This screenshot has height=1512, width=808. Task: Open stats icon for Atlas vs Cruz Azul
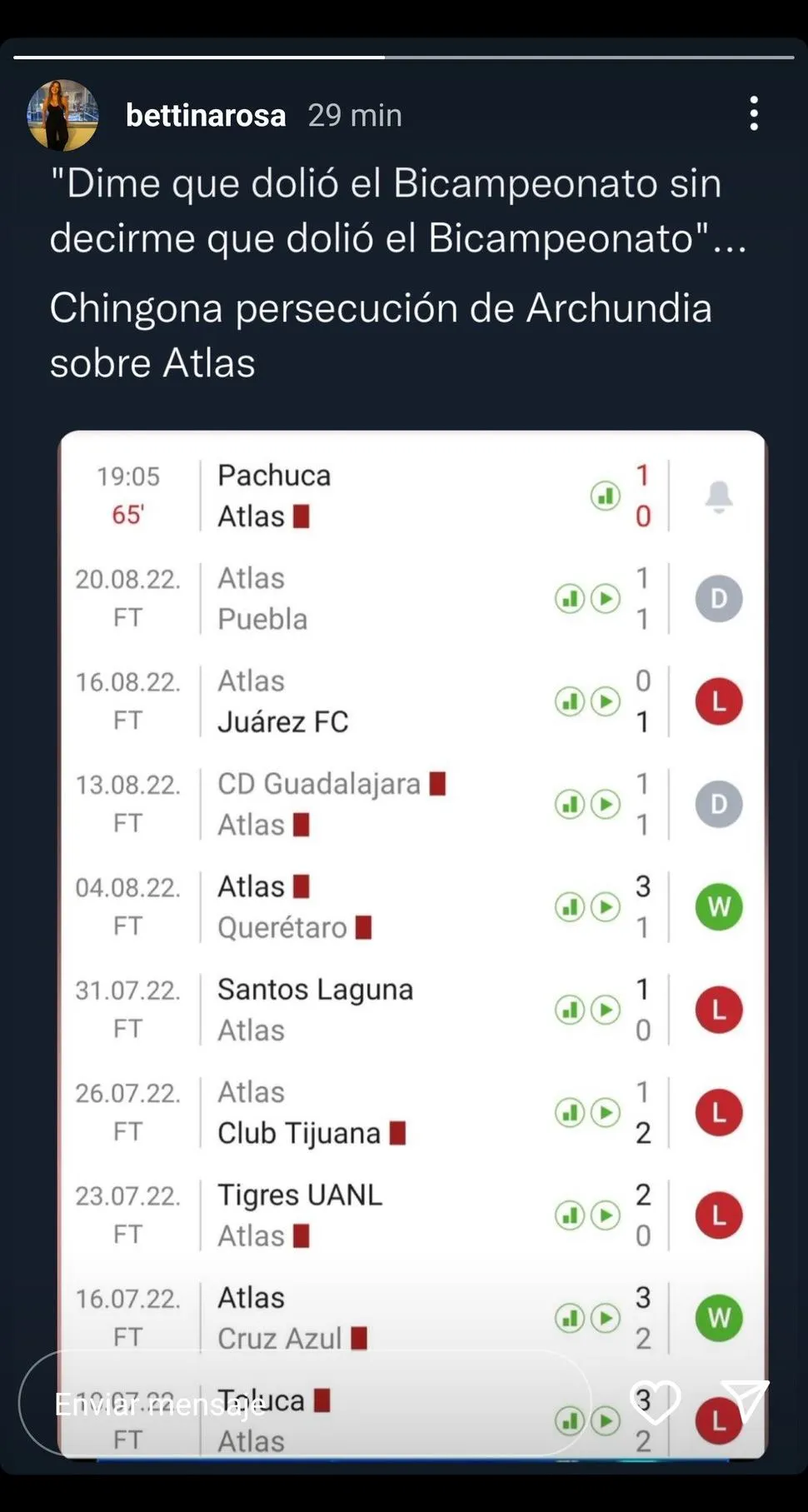[x=570, y=1318]
